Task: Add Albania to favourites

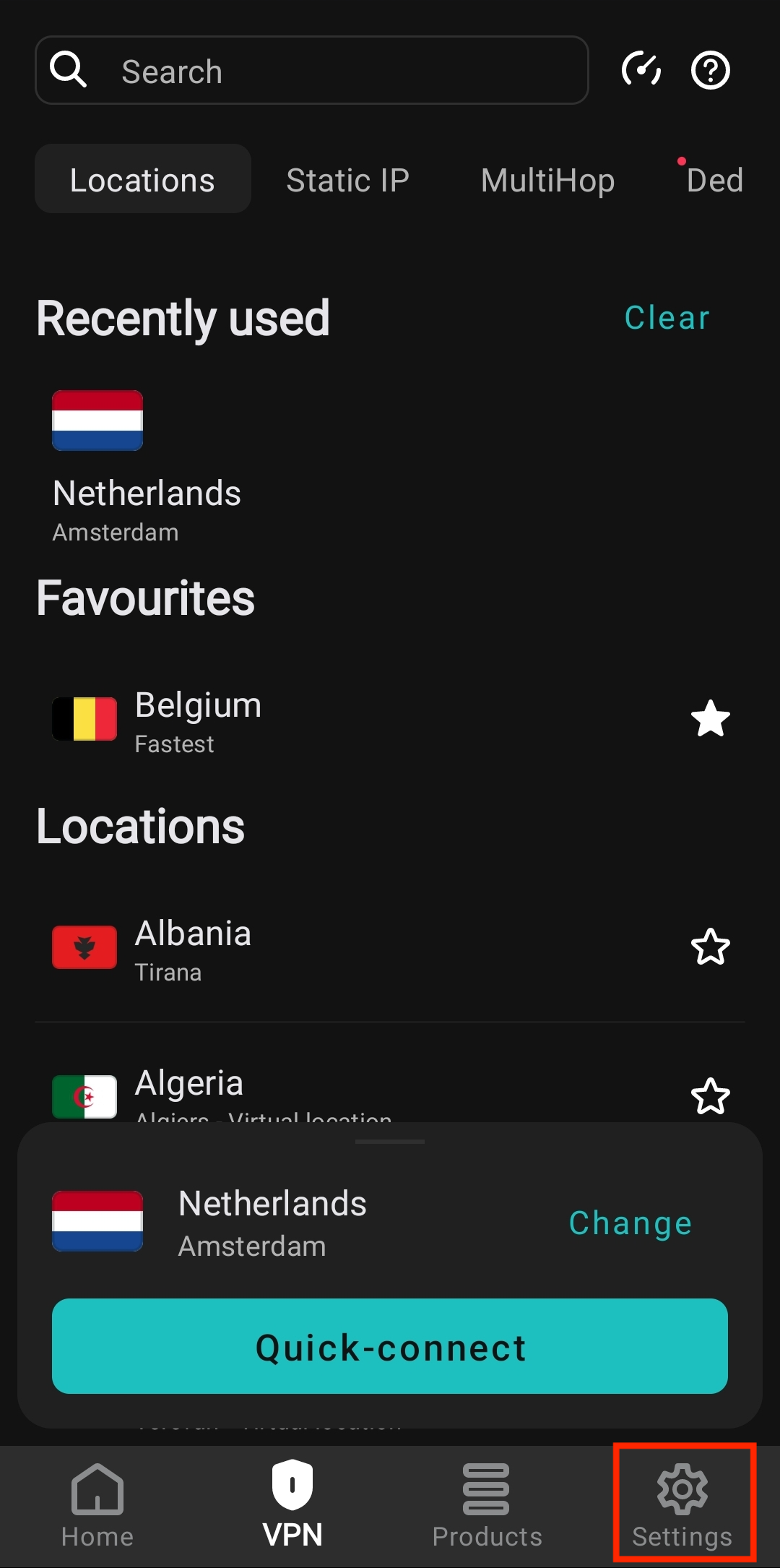Action: (x=711, y=947)
